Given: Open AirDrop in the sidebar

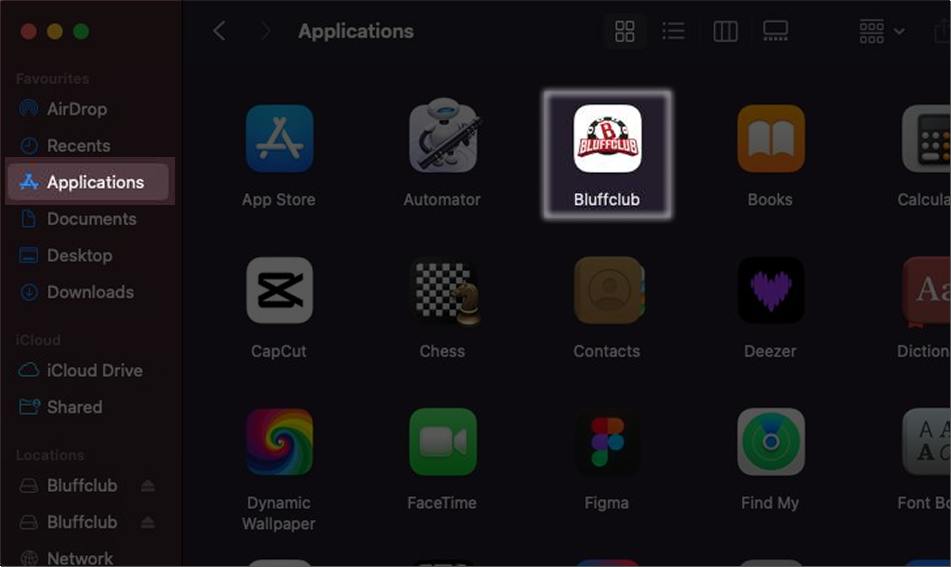Looking at the screenshot, I should point(76,109).
